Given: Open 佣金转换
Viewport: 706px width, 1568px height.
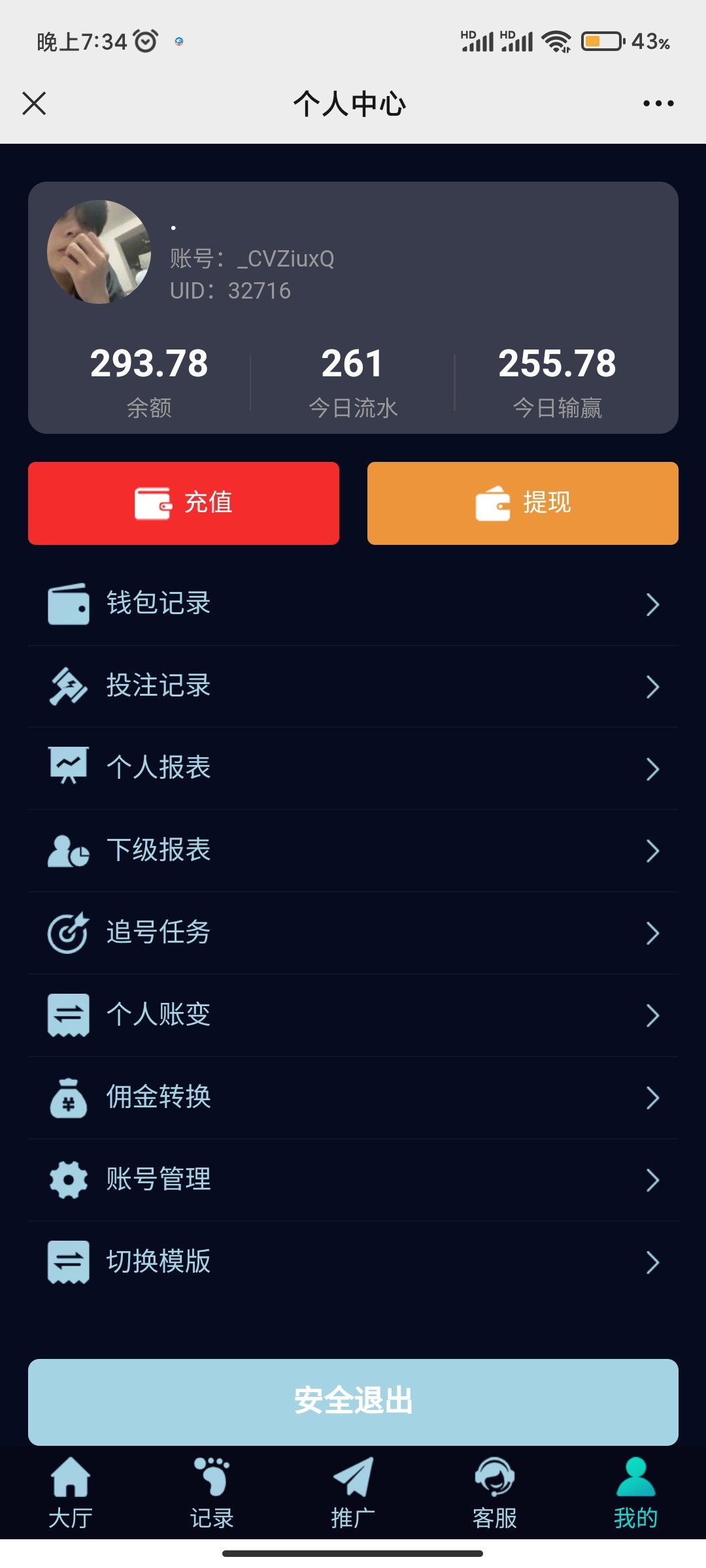Looking at the screenshot, I should coord(353,1098).
